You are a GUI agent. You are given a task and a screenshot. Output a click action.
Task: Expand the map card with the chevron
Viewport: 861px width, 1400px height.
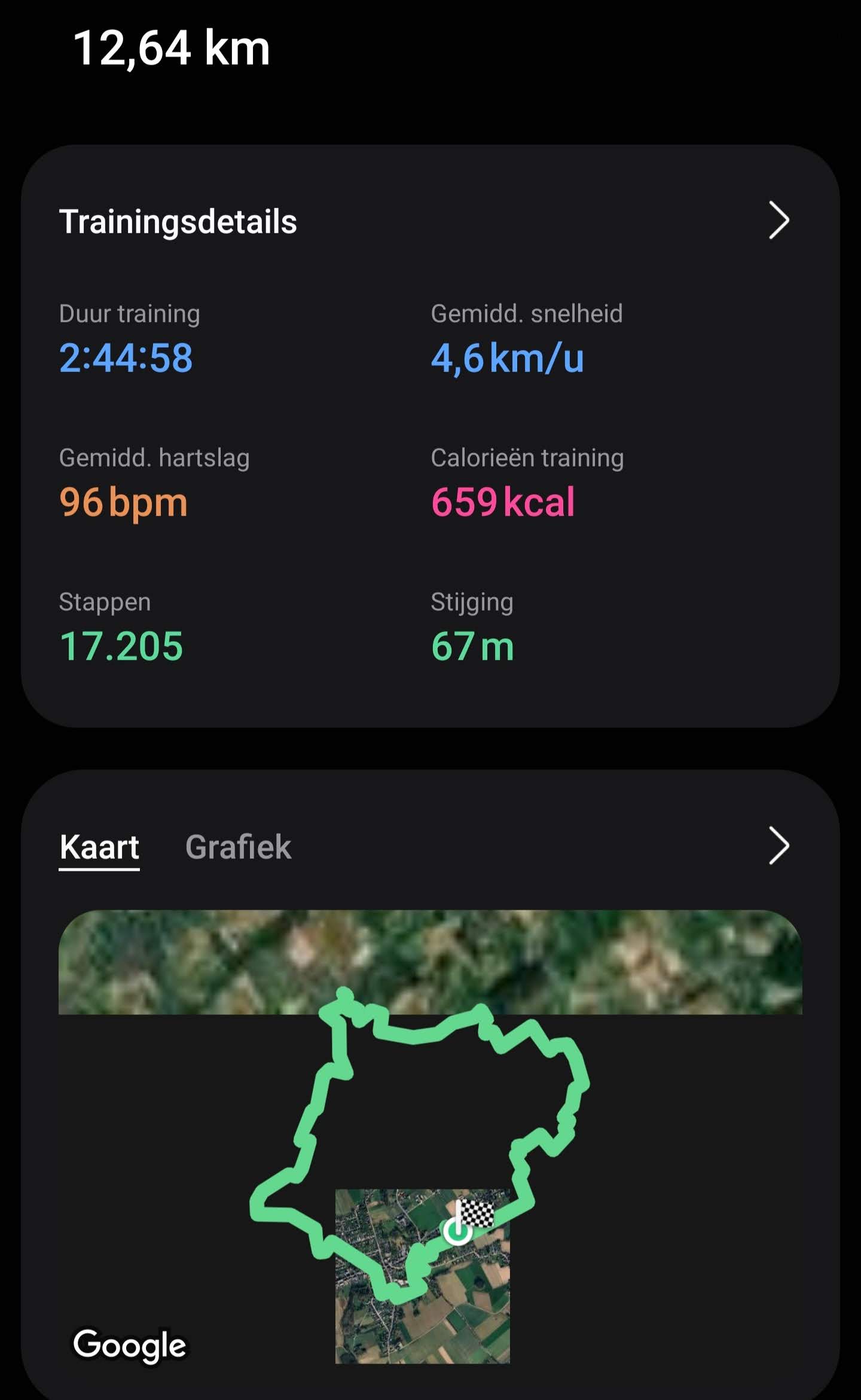point(778,846)
